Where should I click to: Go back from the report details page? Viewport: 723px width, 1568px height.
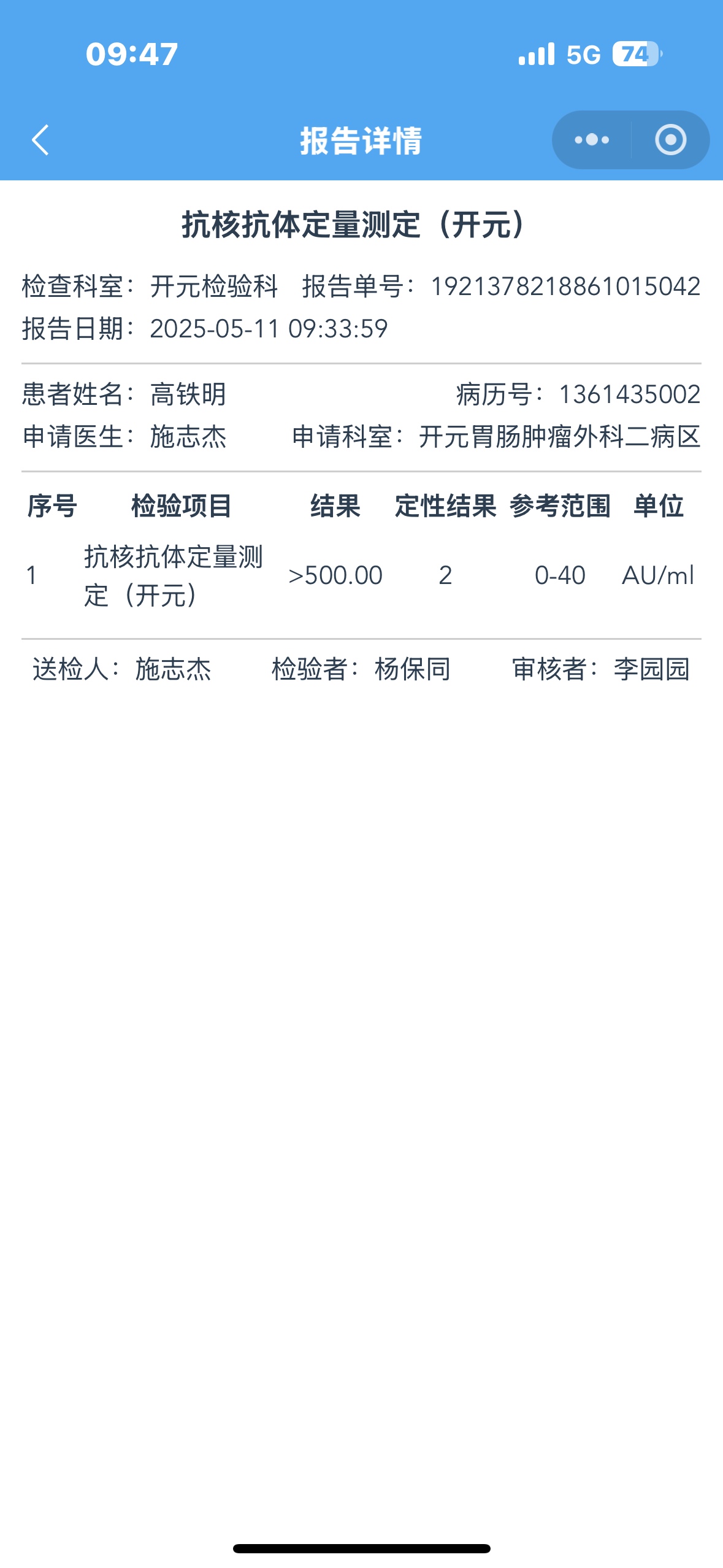(x=40, y=140)
